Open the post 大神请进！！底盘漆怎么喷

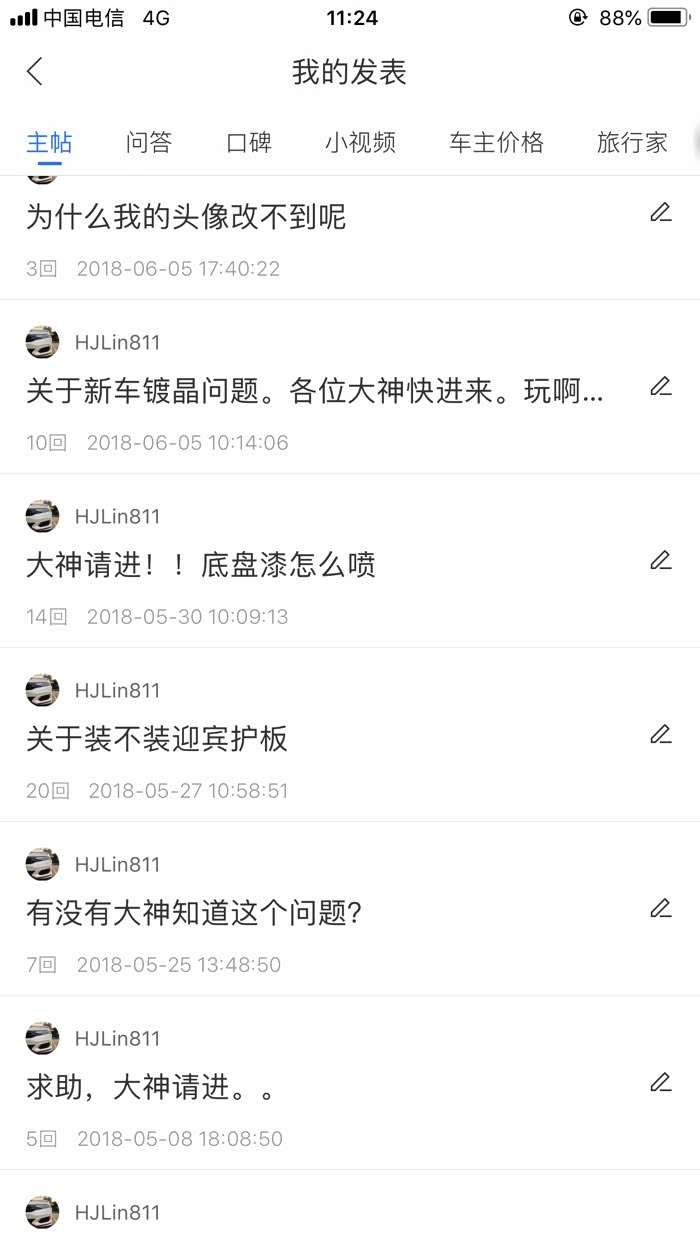click(201, 565)
